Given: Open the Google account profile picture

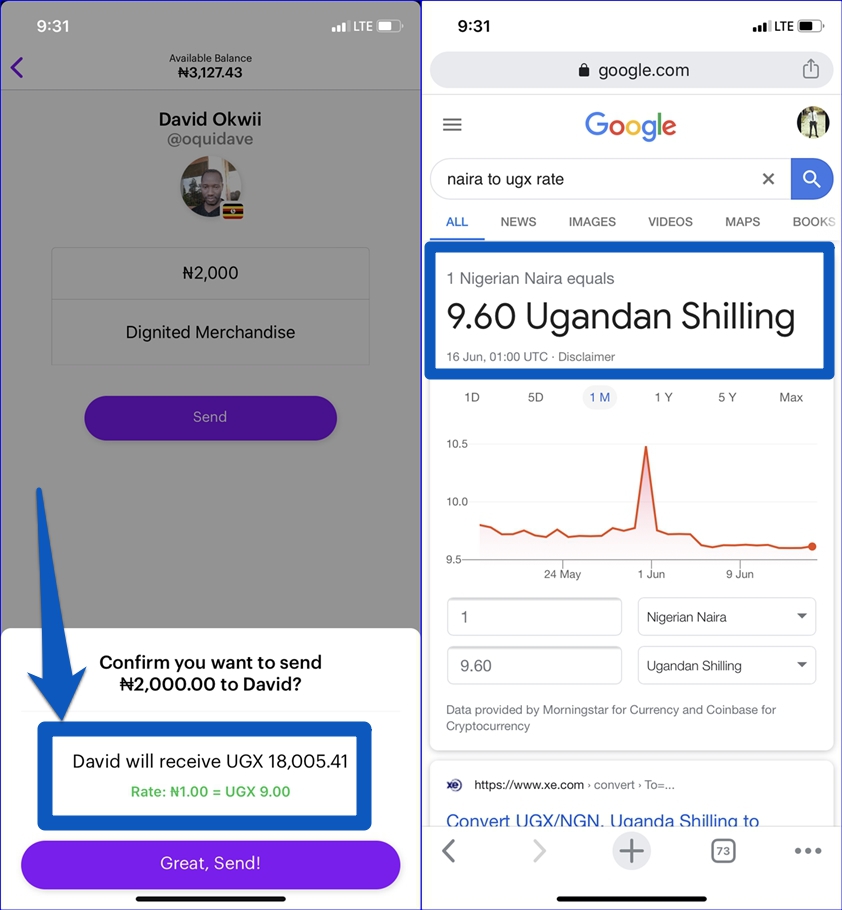Looking at the screenshot, I should [x=812, y=123].
